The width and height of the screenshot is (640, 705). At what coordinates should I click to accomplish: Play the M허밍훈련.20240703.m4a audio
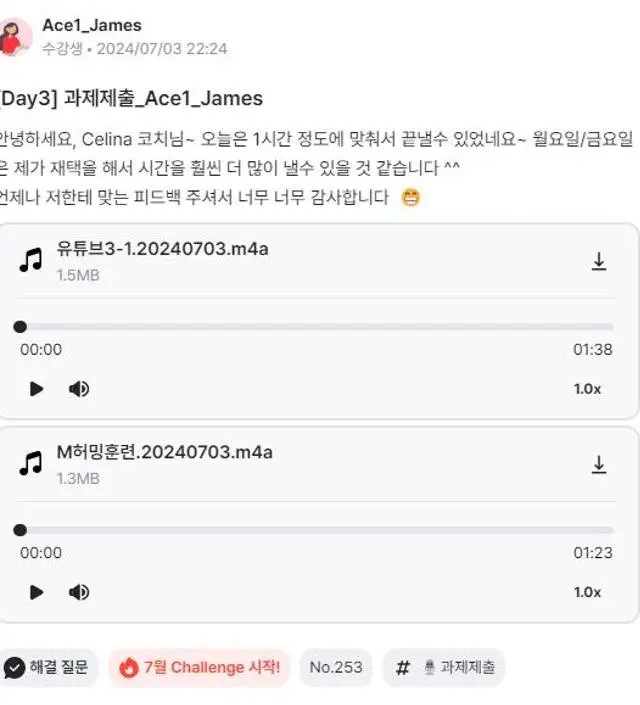[37, 592]
